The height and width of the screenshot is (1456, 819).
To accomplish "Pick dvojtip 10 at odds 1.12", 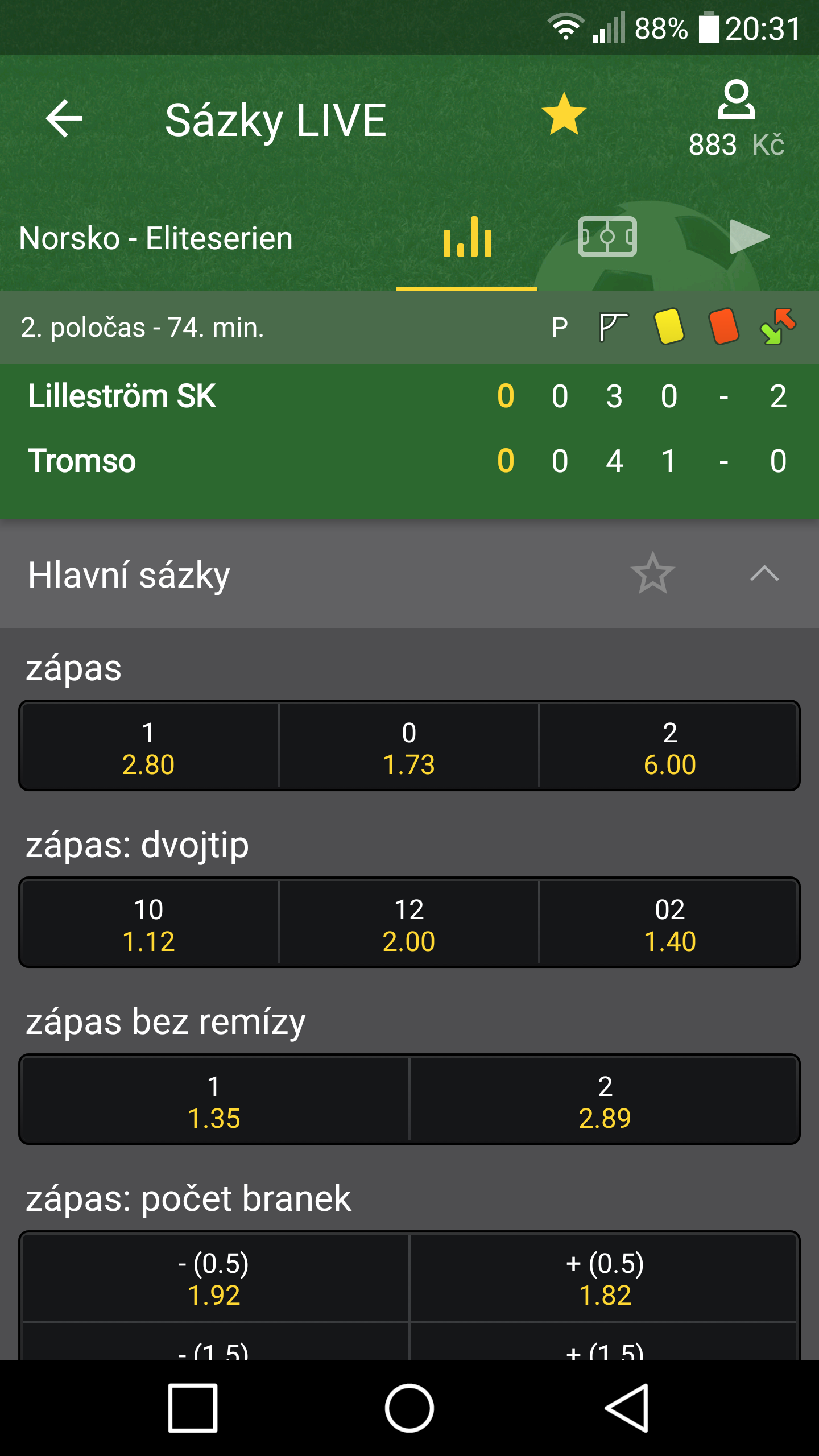I will point(149,923).
